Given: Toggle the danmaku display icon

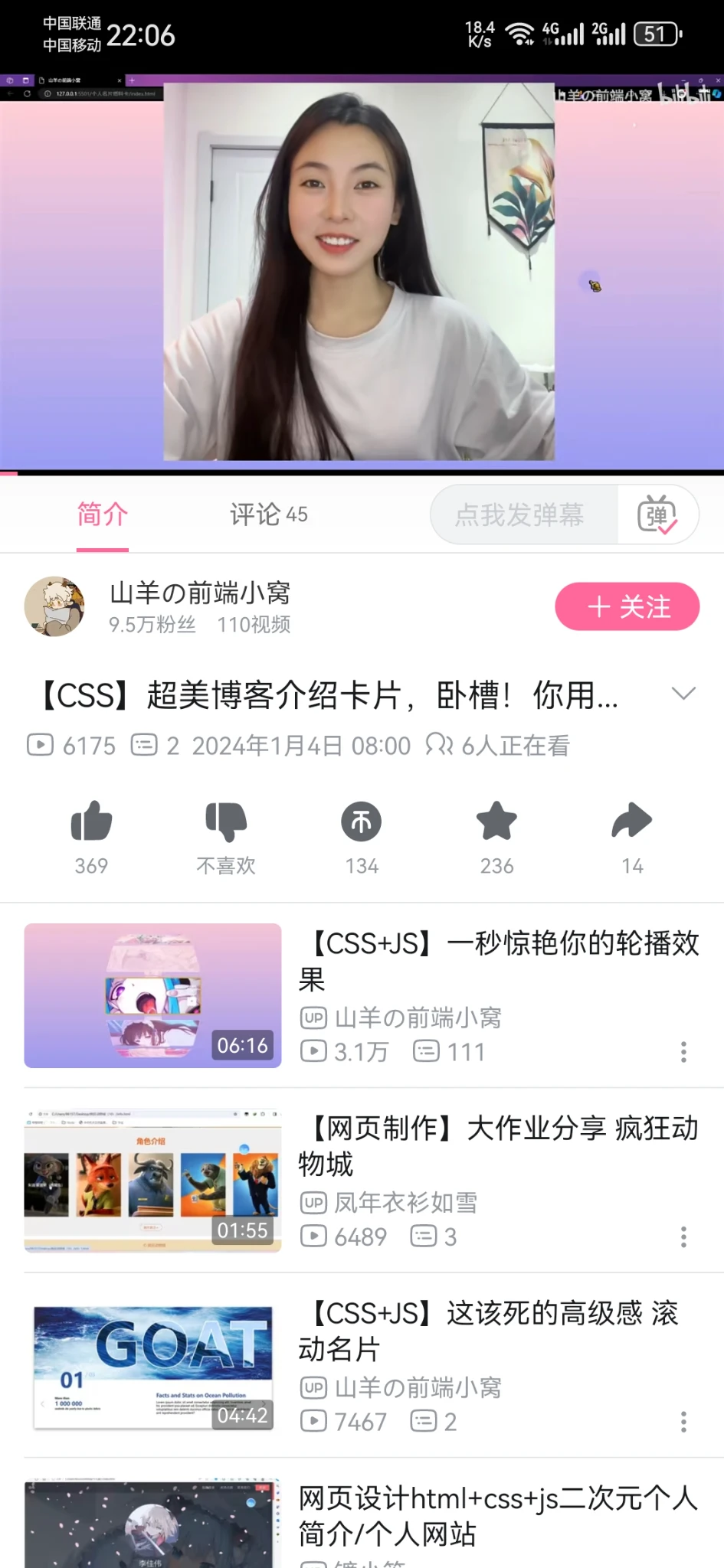Looking at the screenshot, I should (x=657, y=514).
